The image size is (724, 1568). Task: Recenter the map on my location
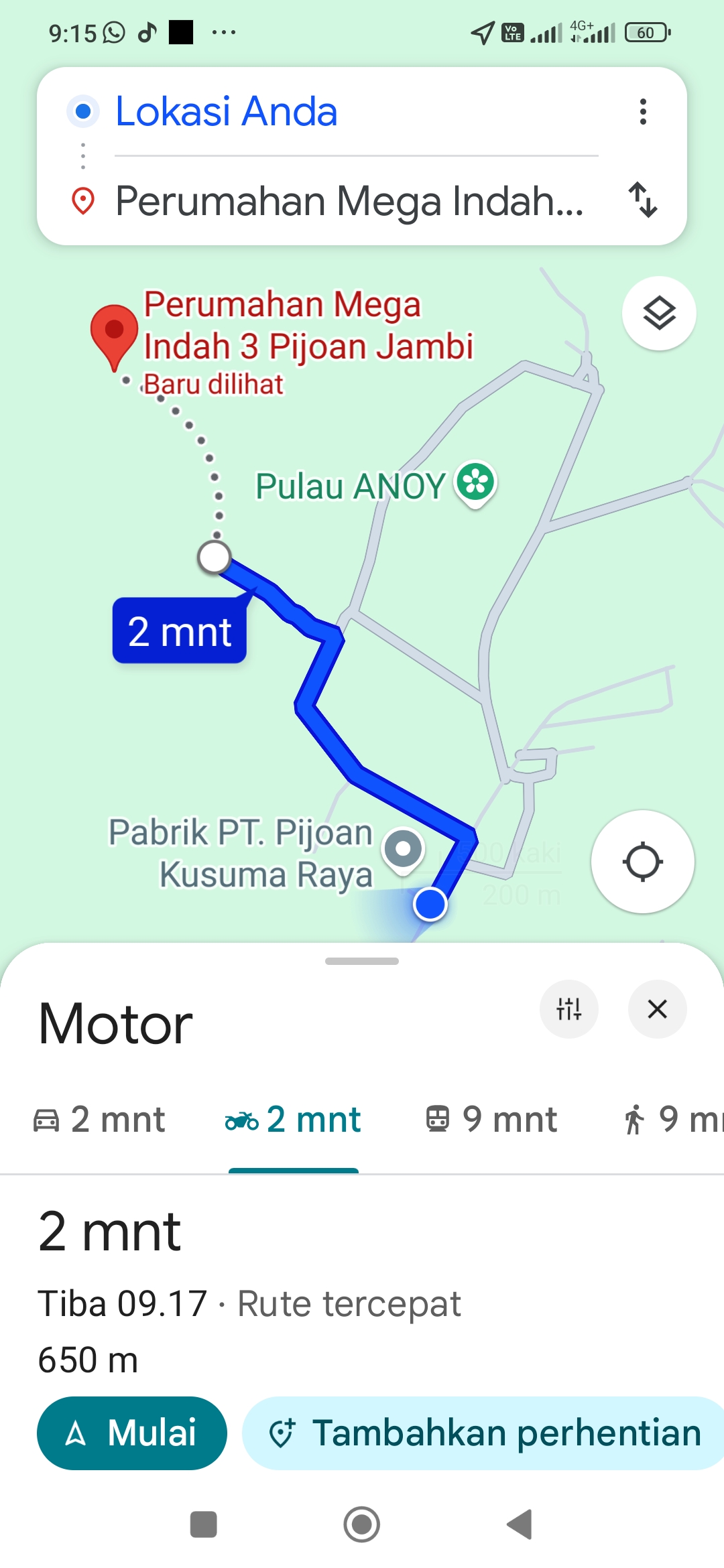coord(642,862)
